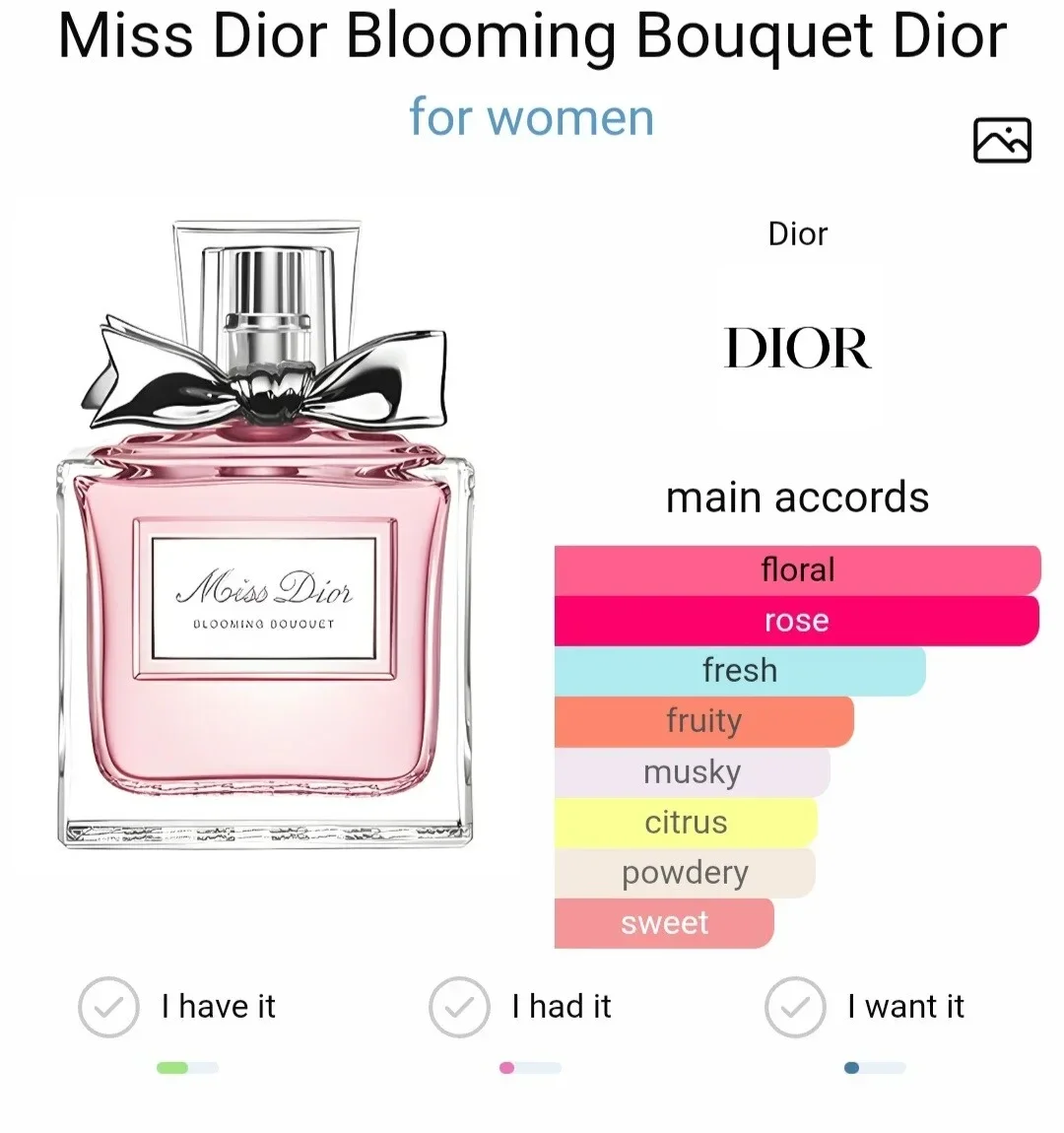Open the Dior designer logo link

click(x=797, y=349)
